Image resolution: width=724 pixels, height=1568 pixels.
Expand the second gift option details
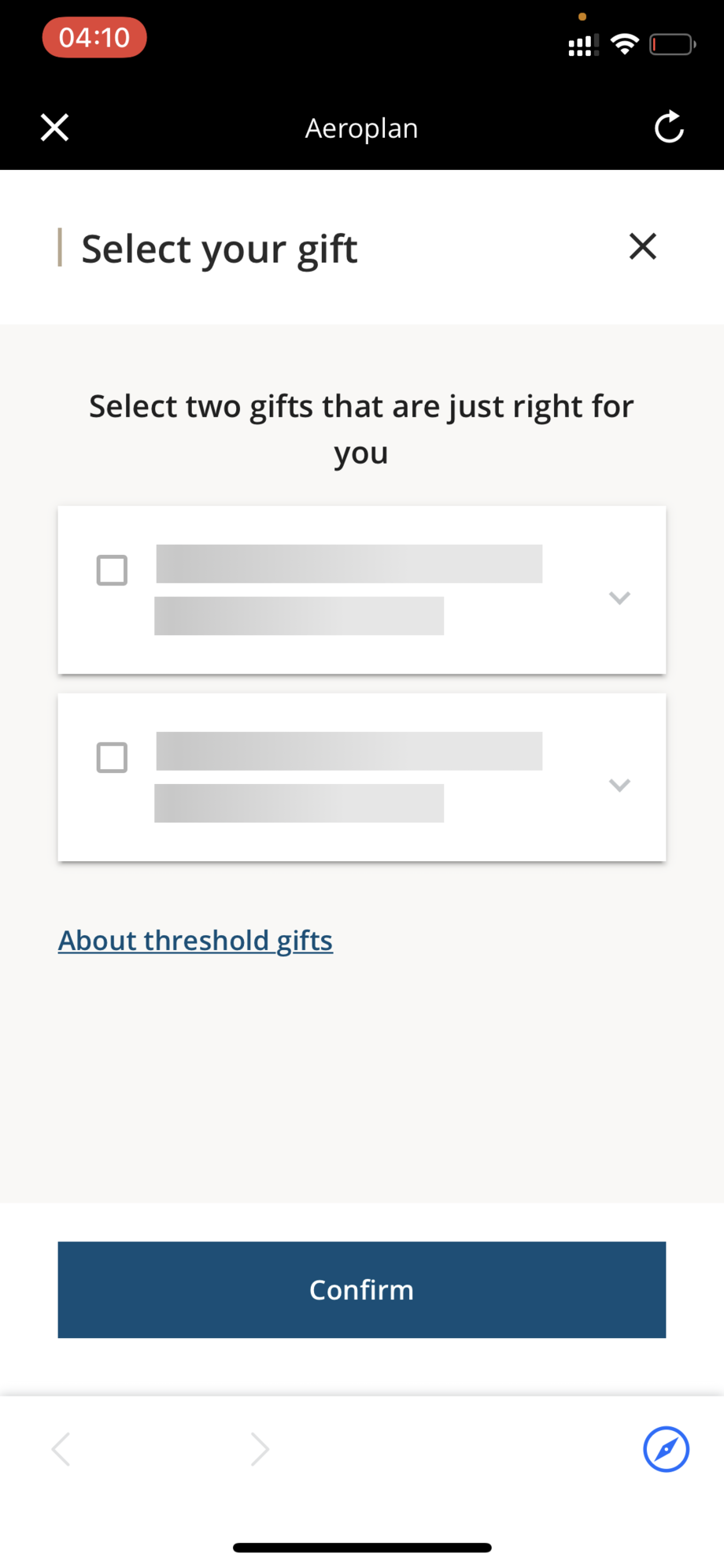[x=619, y=785]
